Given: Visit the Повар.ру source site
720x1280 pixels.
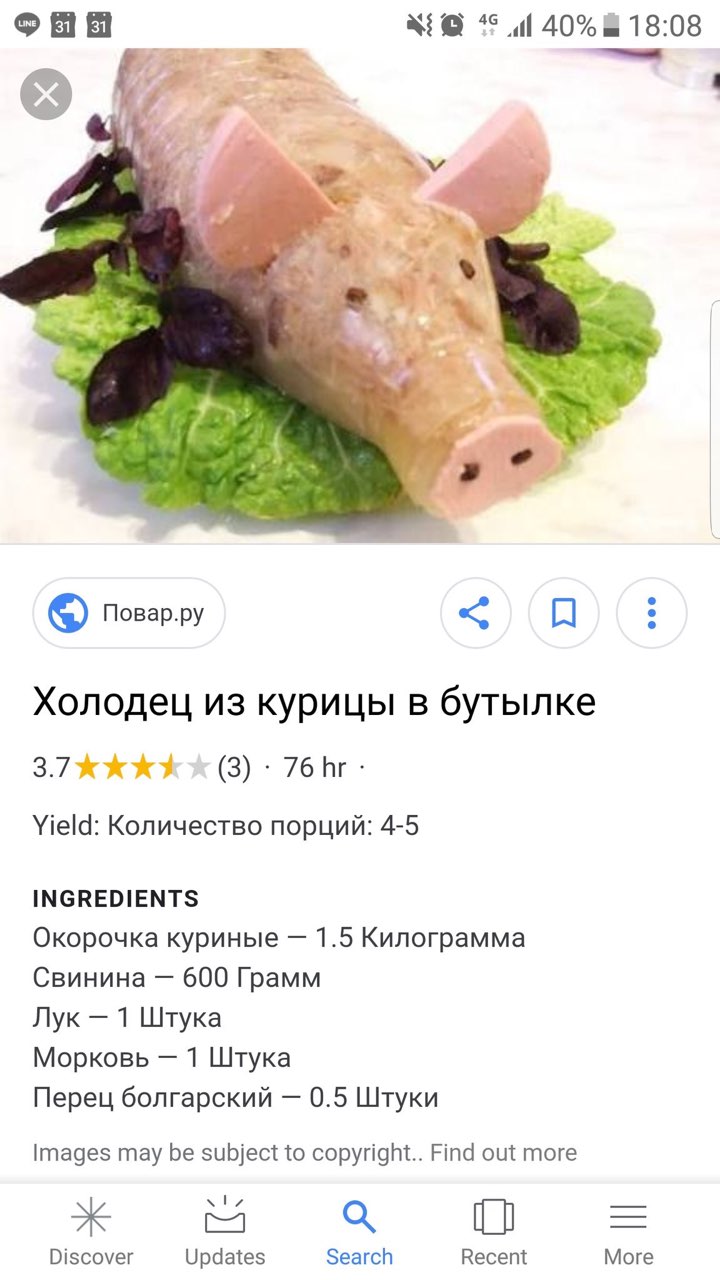Looking at the screenshot, I should [129, 613].
